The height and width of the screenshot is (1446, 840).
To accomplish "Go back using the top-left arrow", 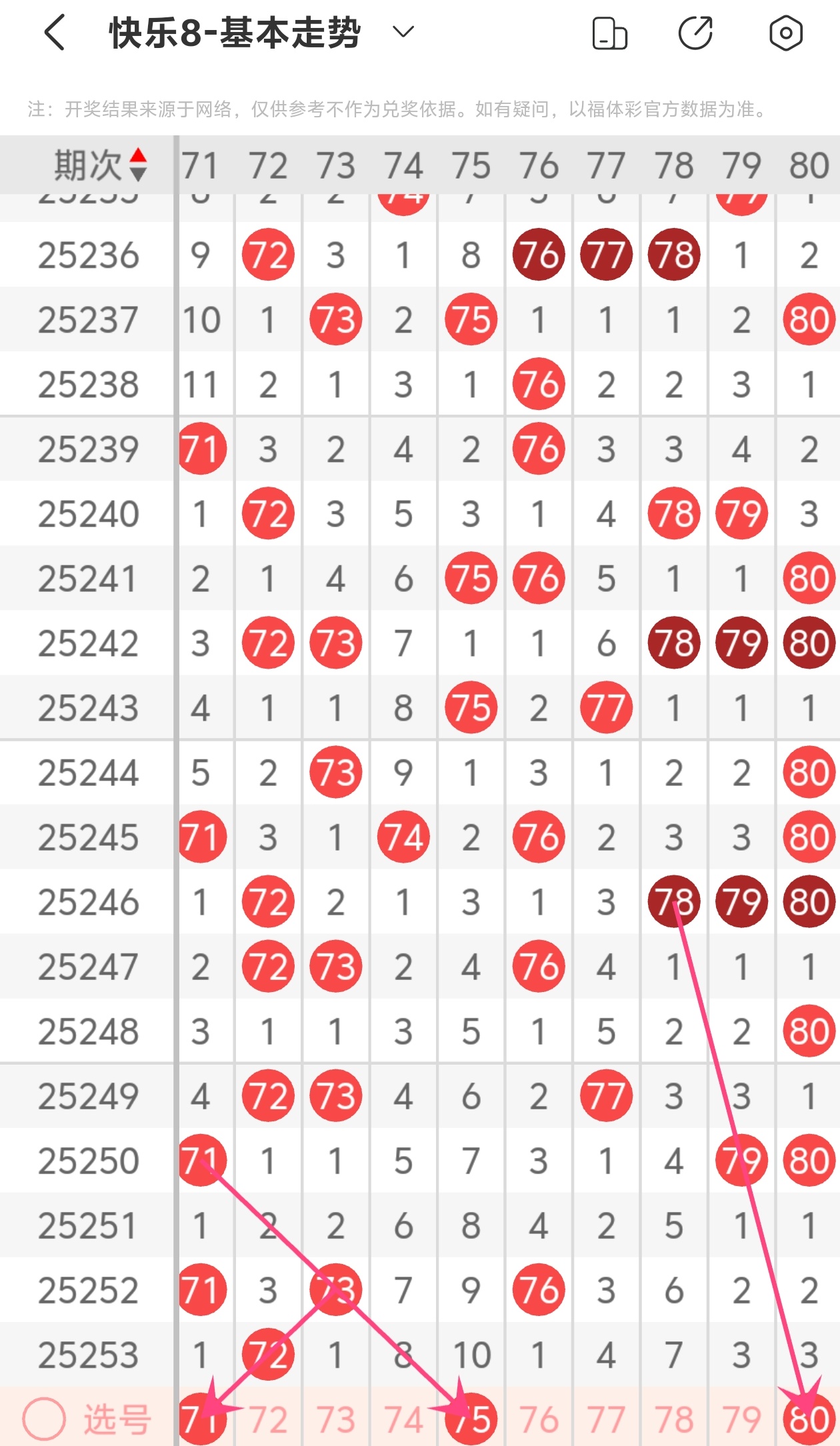I will click(55, 33).
